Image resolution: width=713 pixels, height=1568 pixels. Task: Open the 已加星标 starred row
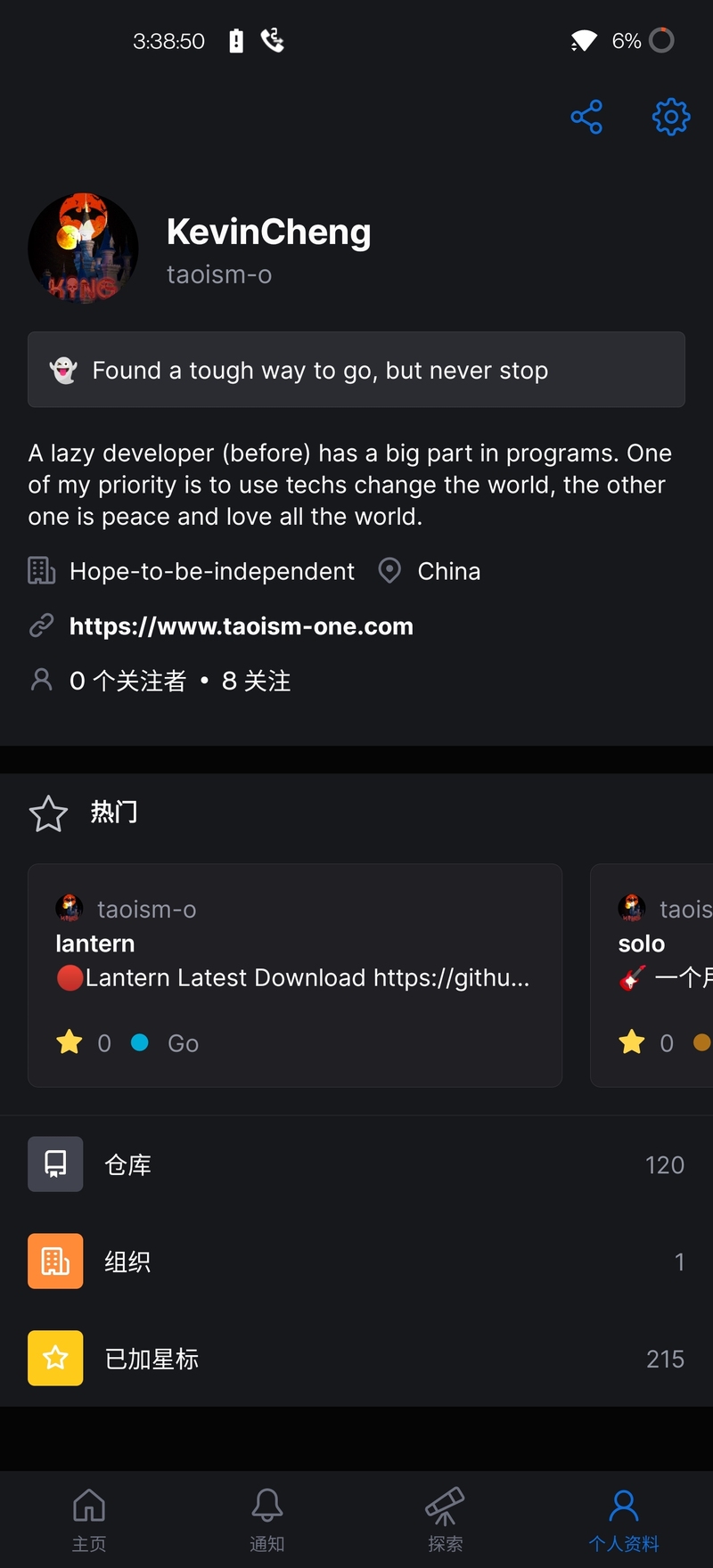pos(356,1359)
